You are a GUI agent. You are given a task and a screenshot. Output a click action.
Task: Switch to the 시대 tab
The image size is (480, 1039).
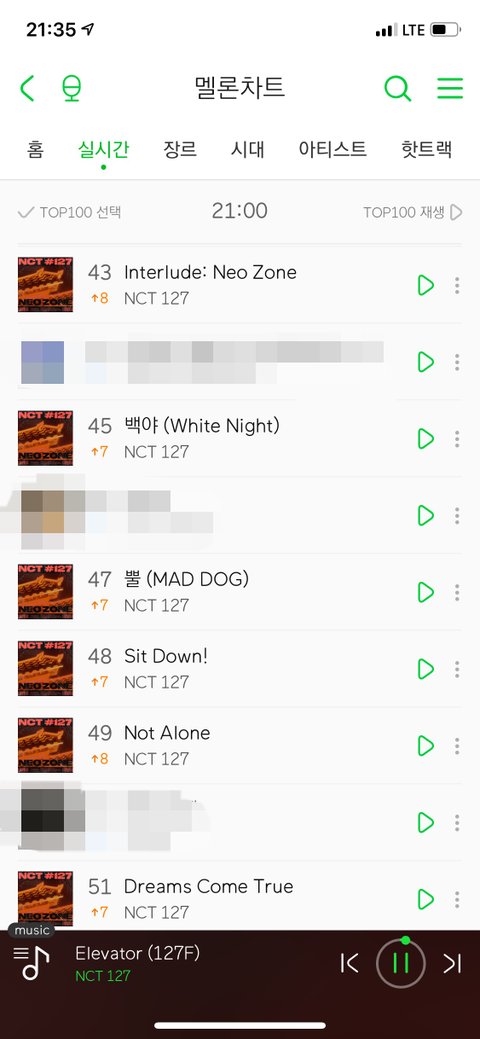(x=247, y=149)
